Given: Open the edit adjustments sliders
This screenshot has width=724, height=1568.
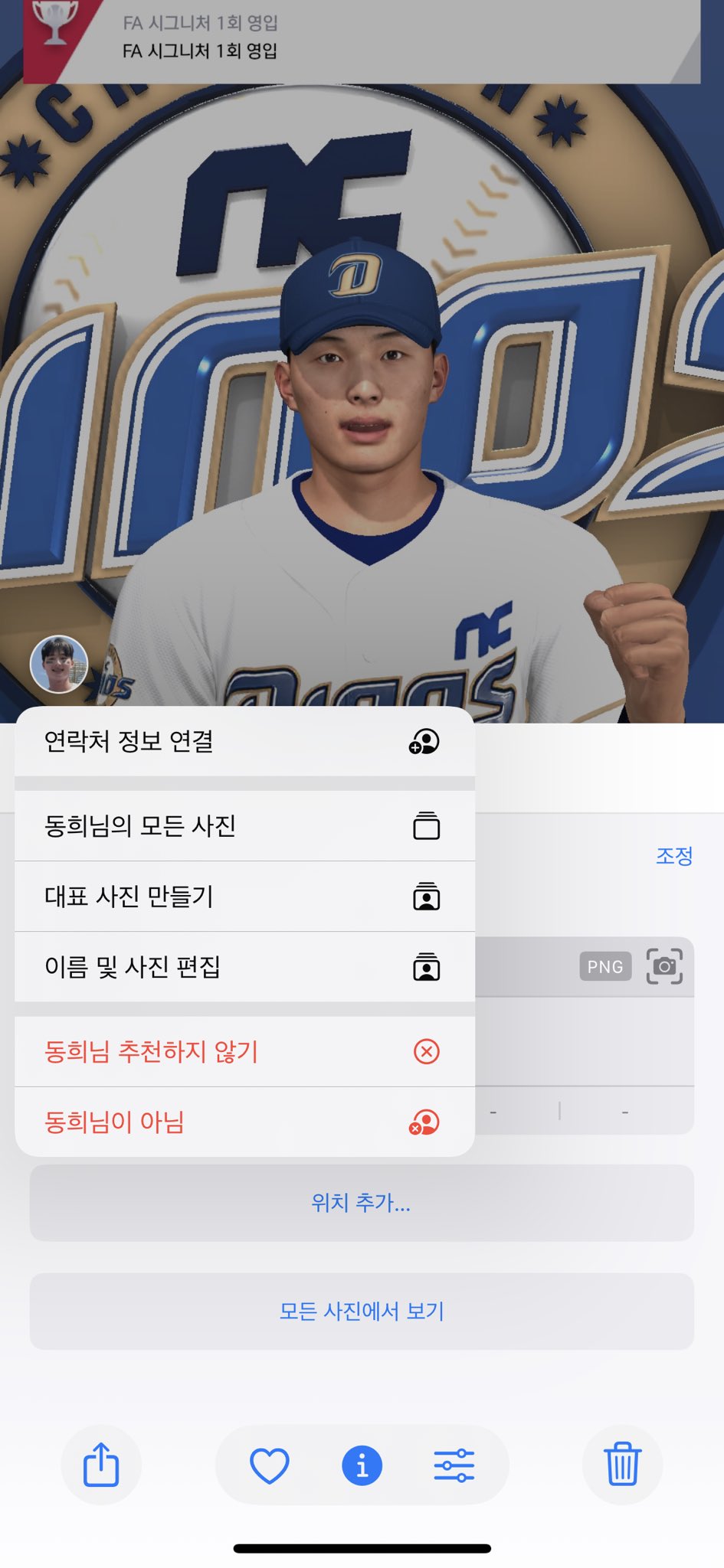Looking at the screenshot, I should (454, 1465).
